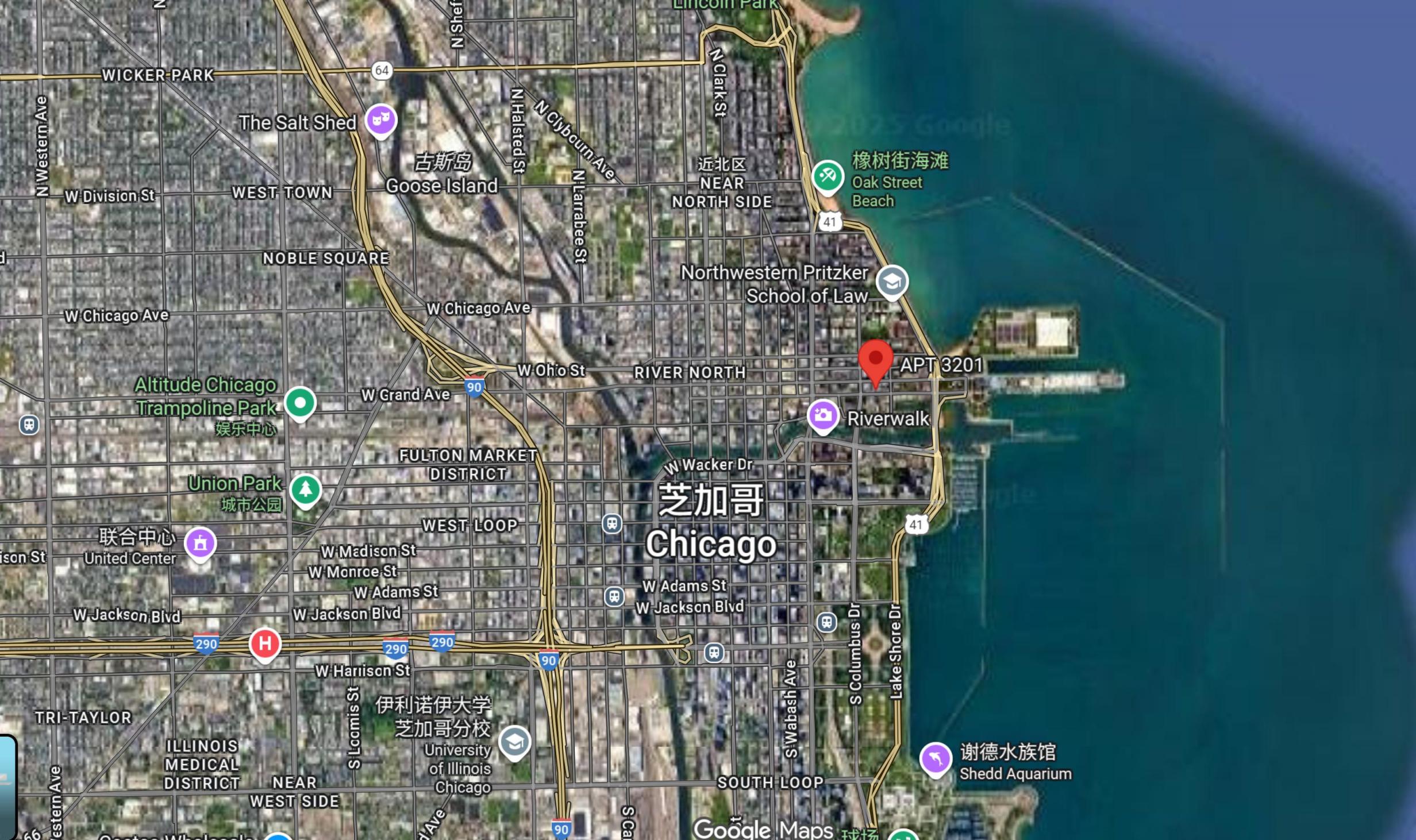Open the Riverwalk photo spot marker
1416x840 pixels.
tap(822, 415)
